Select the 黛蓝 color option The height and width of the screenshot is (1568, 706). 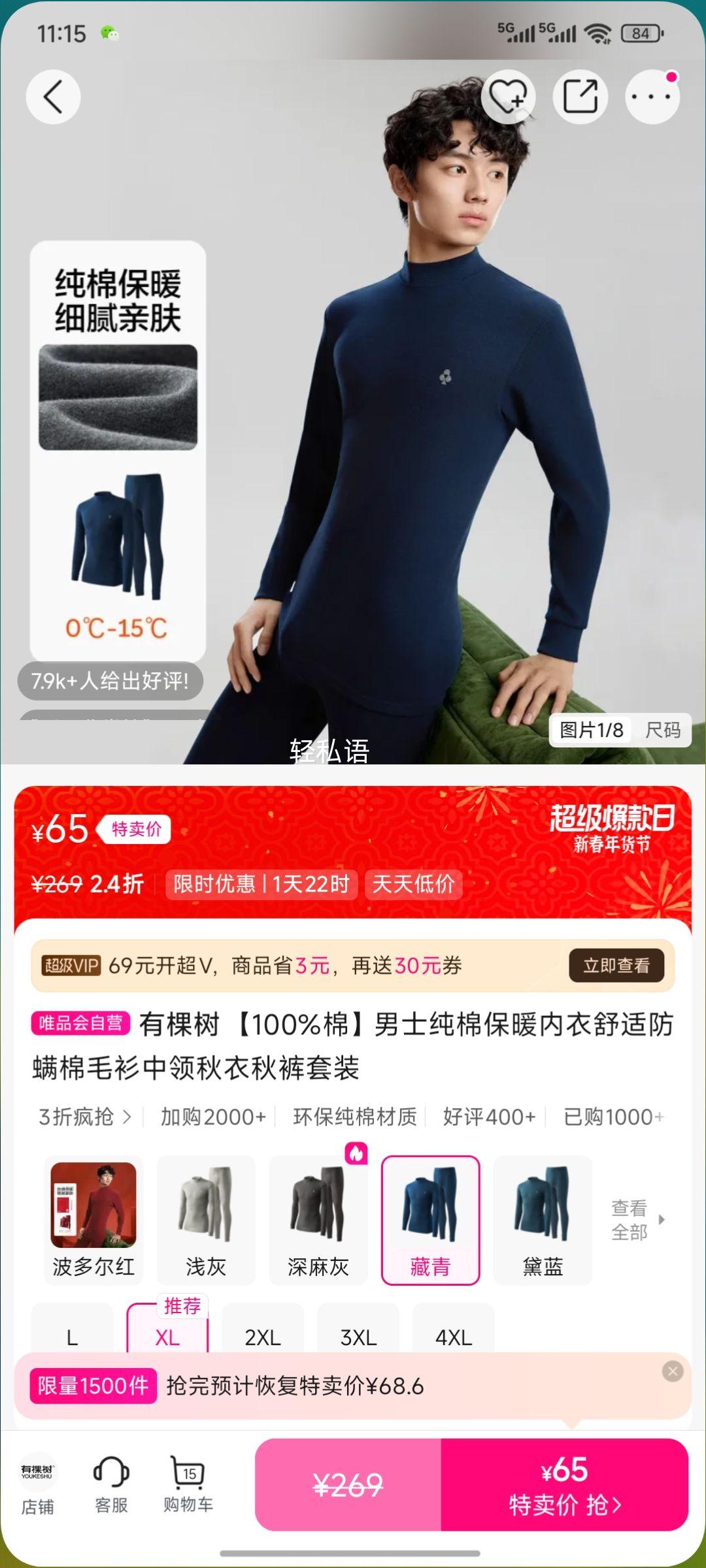point(543,1217)
